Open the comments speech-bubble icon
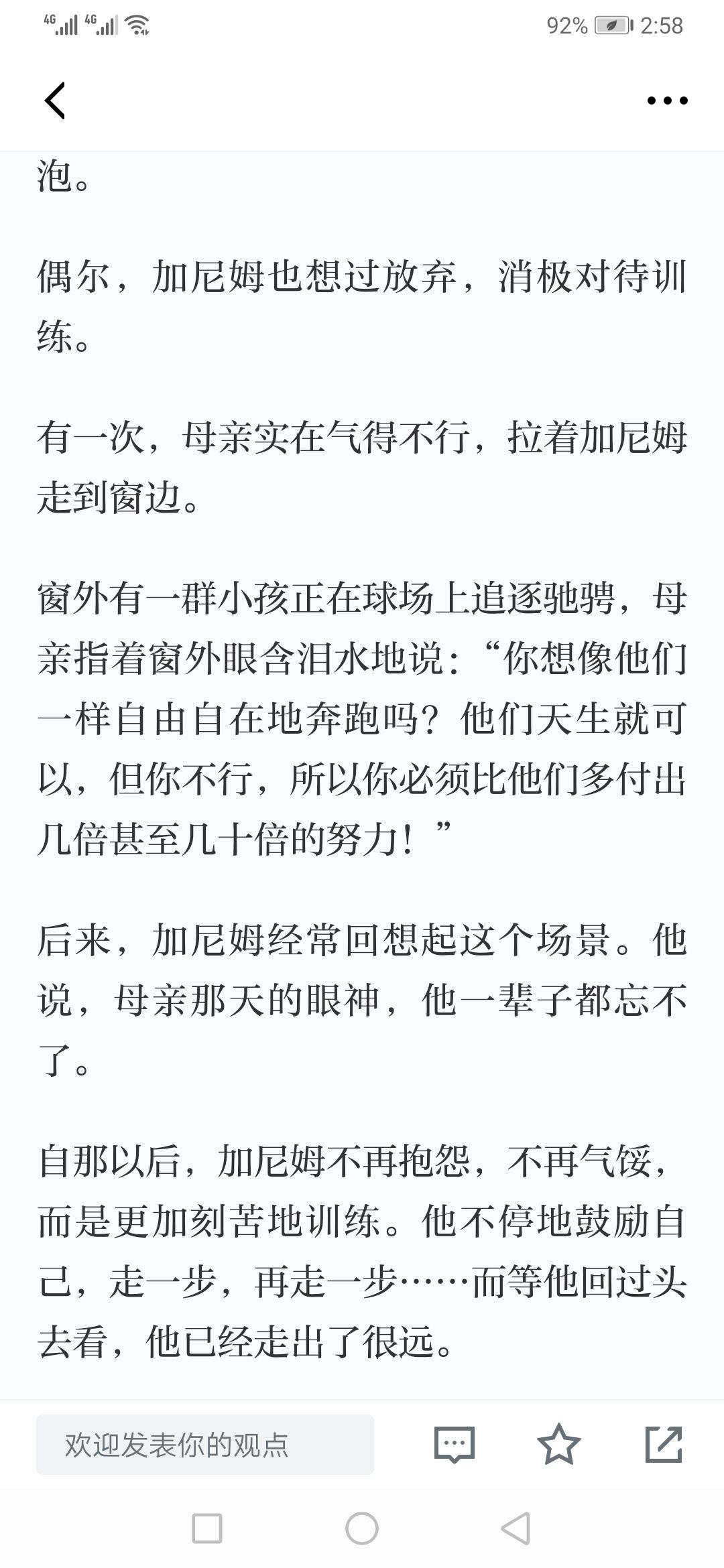The width and height of the screenshot is (724, 1568). coord(455,1445)
